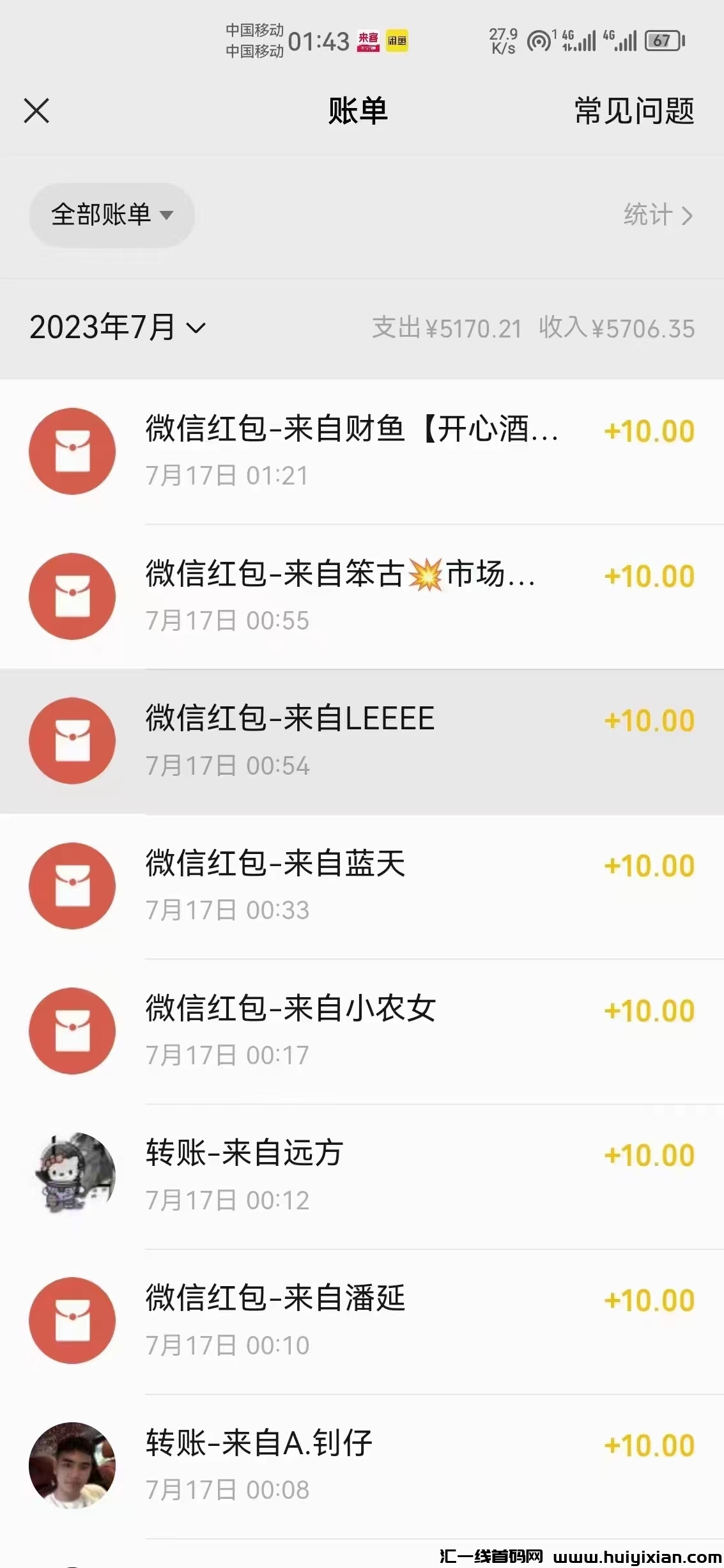Open red packet record from 小农女
The width and height of the screenshot is (724, 1568).
[362, 1031]
